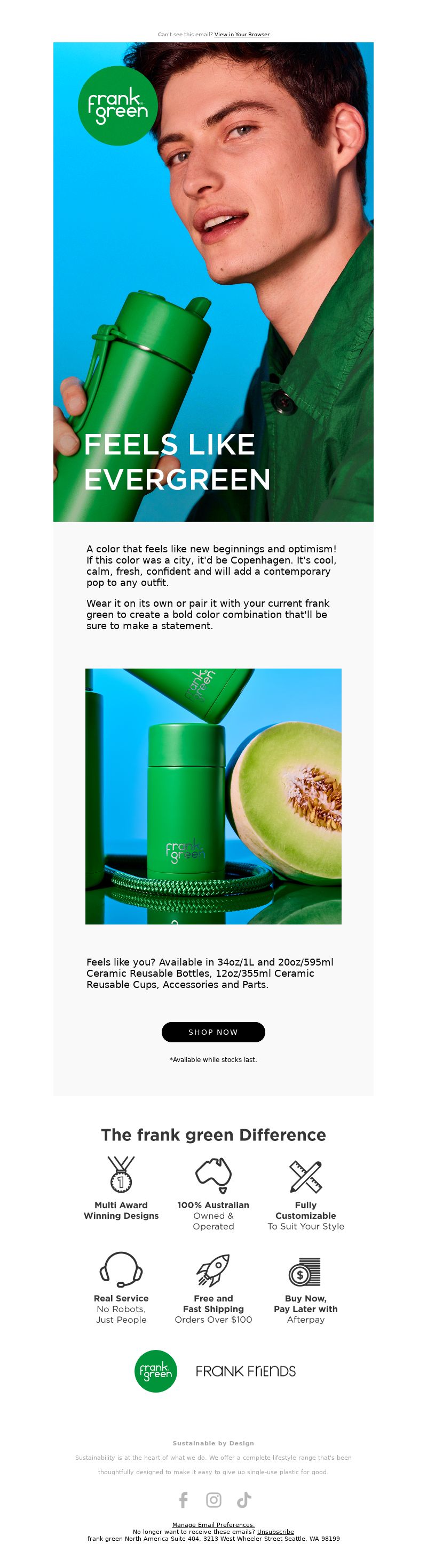Open Manage Email Preferences

click(213, 1525)
